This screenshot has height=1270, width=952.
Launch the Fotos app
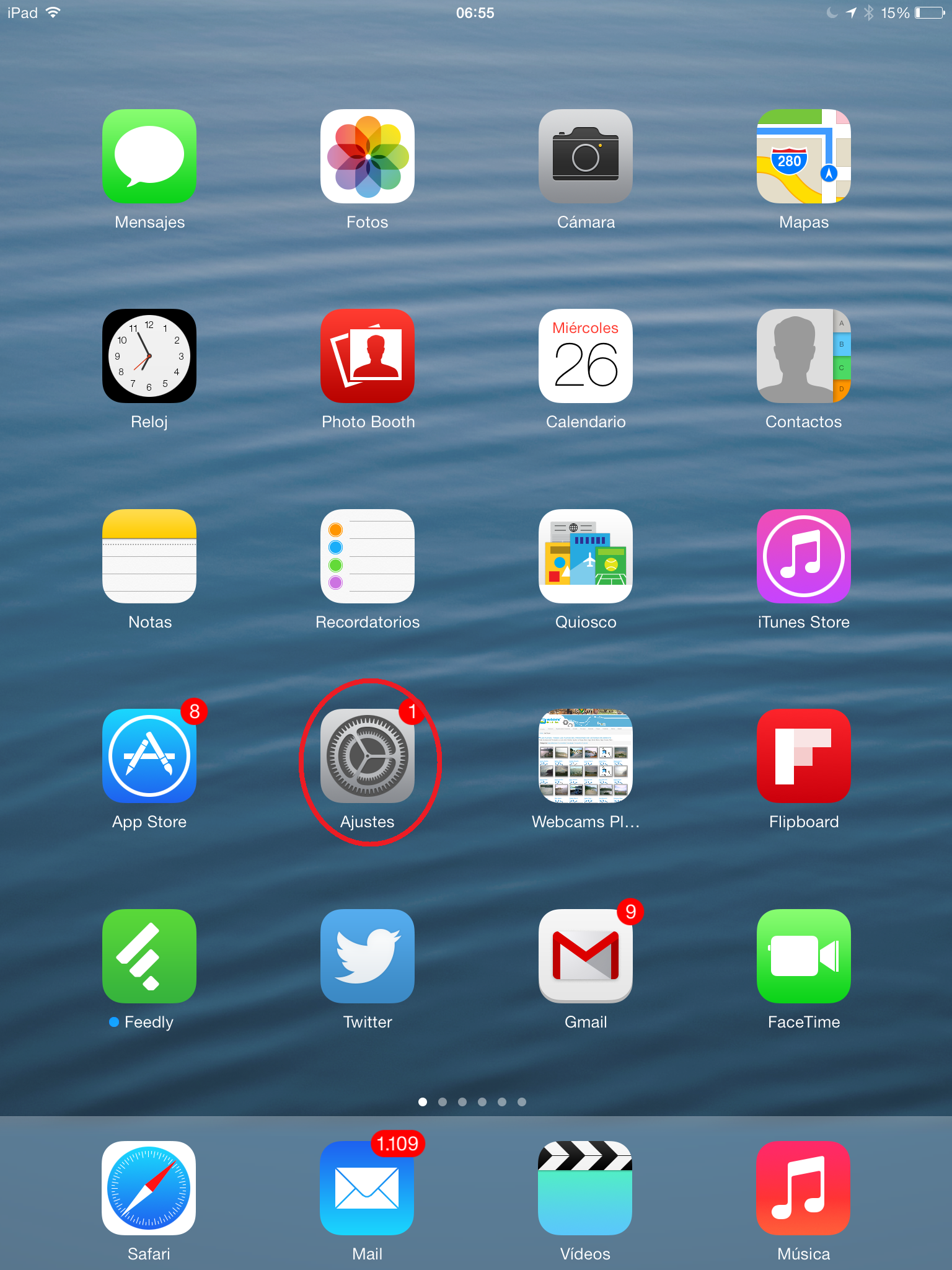(368, 156)
